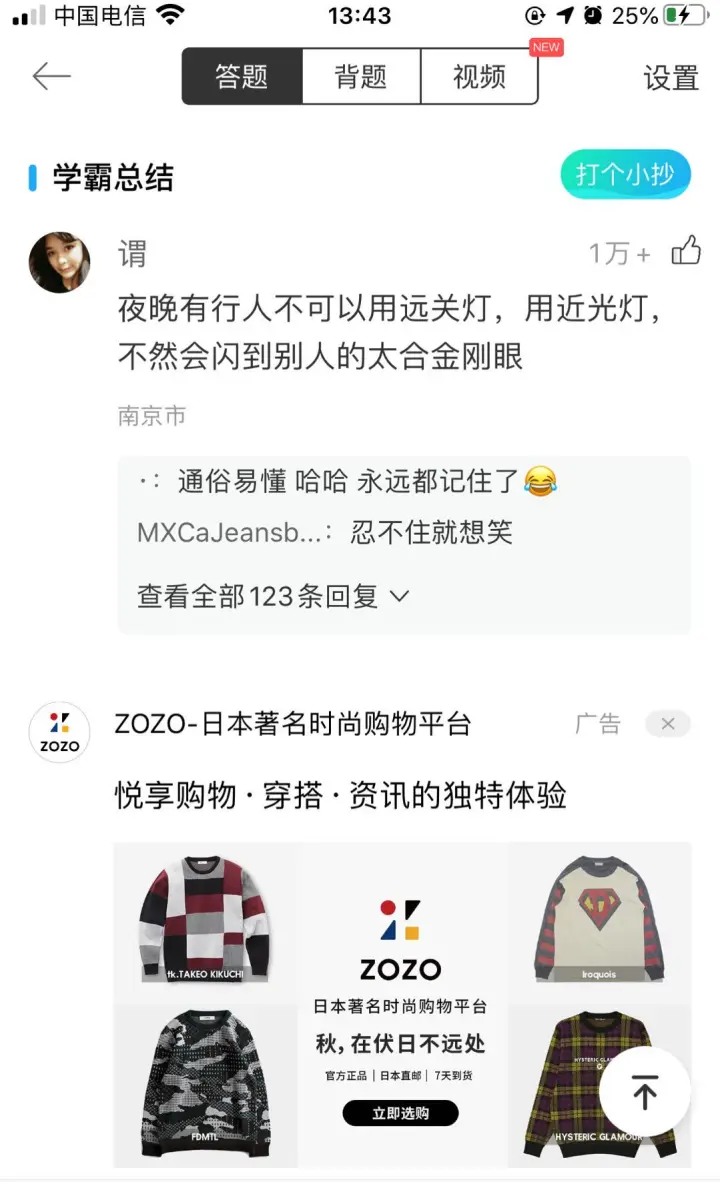Screen dimensions: 720x1182
Task: Jump back to top with arrow button
Action: tap(645, 1092)
